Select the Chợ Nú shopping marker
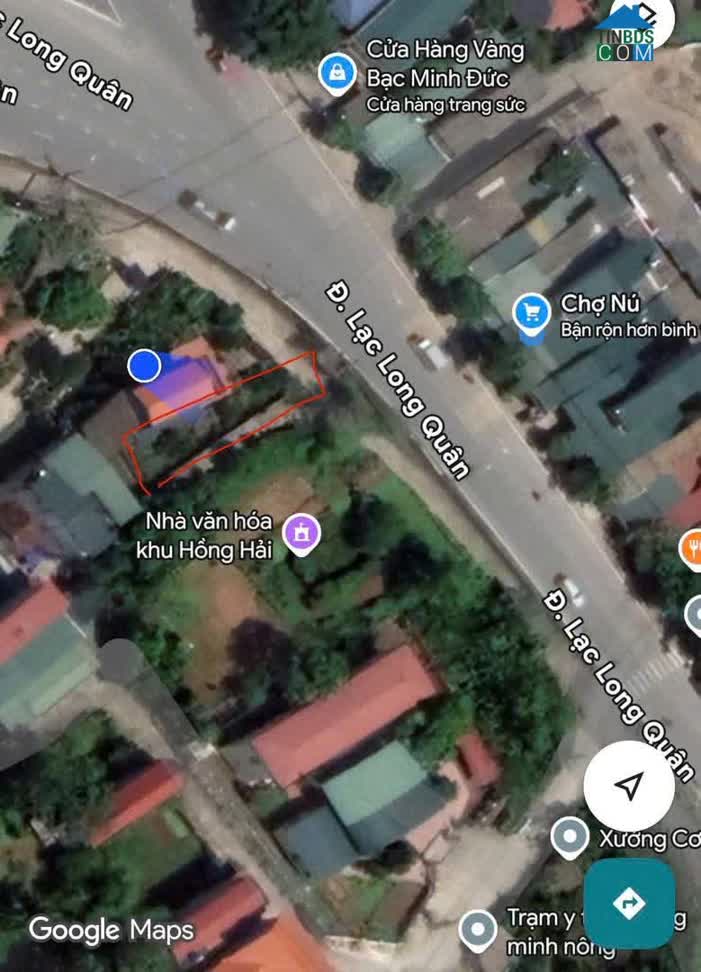 click(531, 313)
